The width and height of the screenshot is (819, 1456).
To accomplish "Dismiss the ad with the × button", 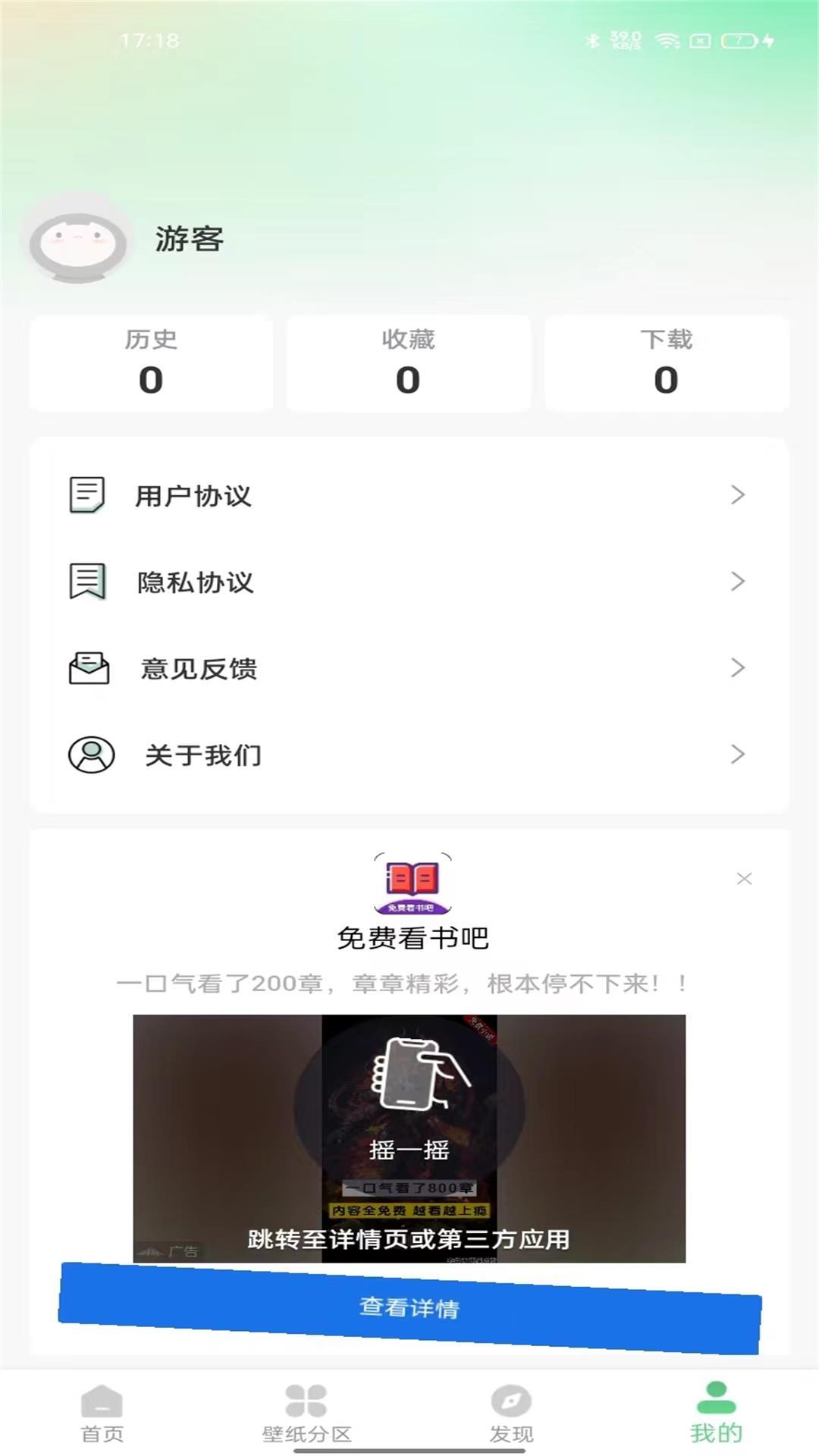I will coord(744,877).
